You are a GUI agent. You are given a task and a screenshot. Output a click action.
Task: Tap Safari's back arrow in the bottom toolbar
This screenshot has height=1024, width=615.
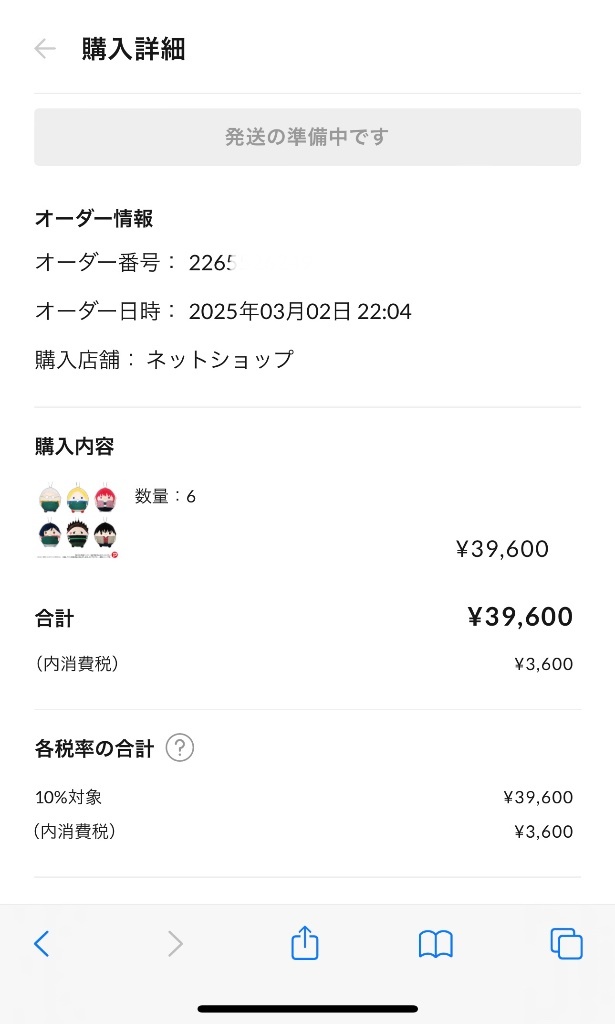pyautogui.click(x=41, y=944)
